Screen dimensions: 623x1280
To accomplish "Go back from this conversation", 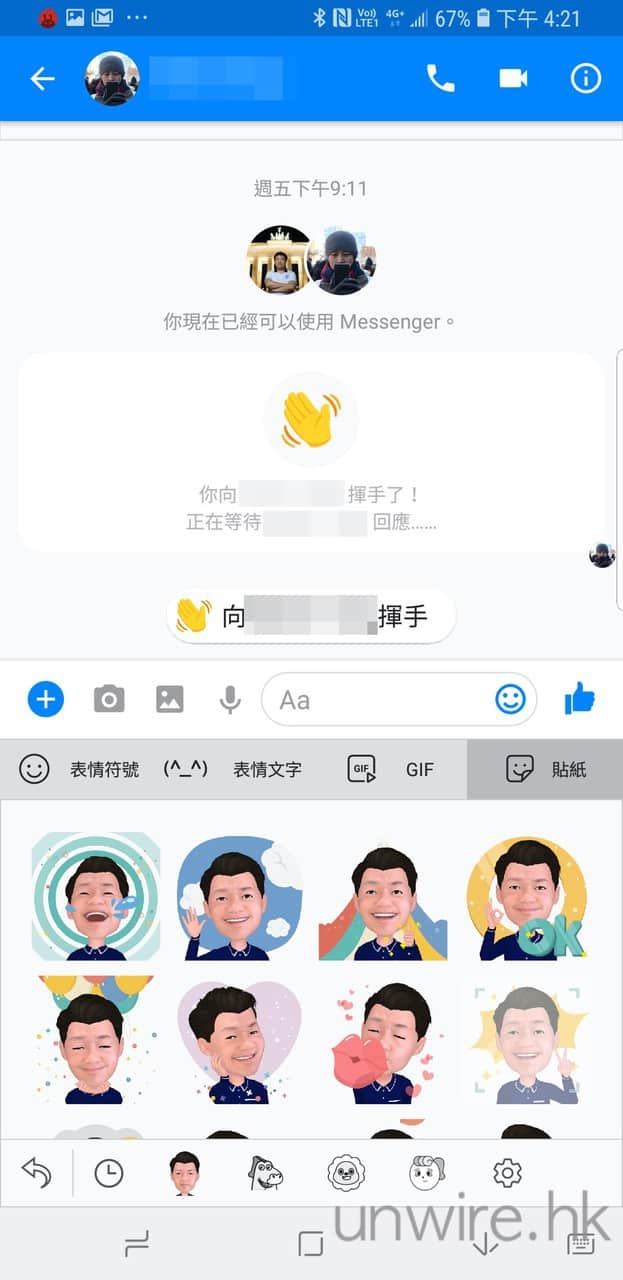I will click(42, 79).
